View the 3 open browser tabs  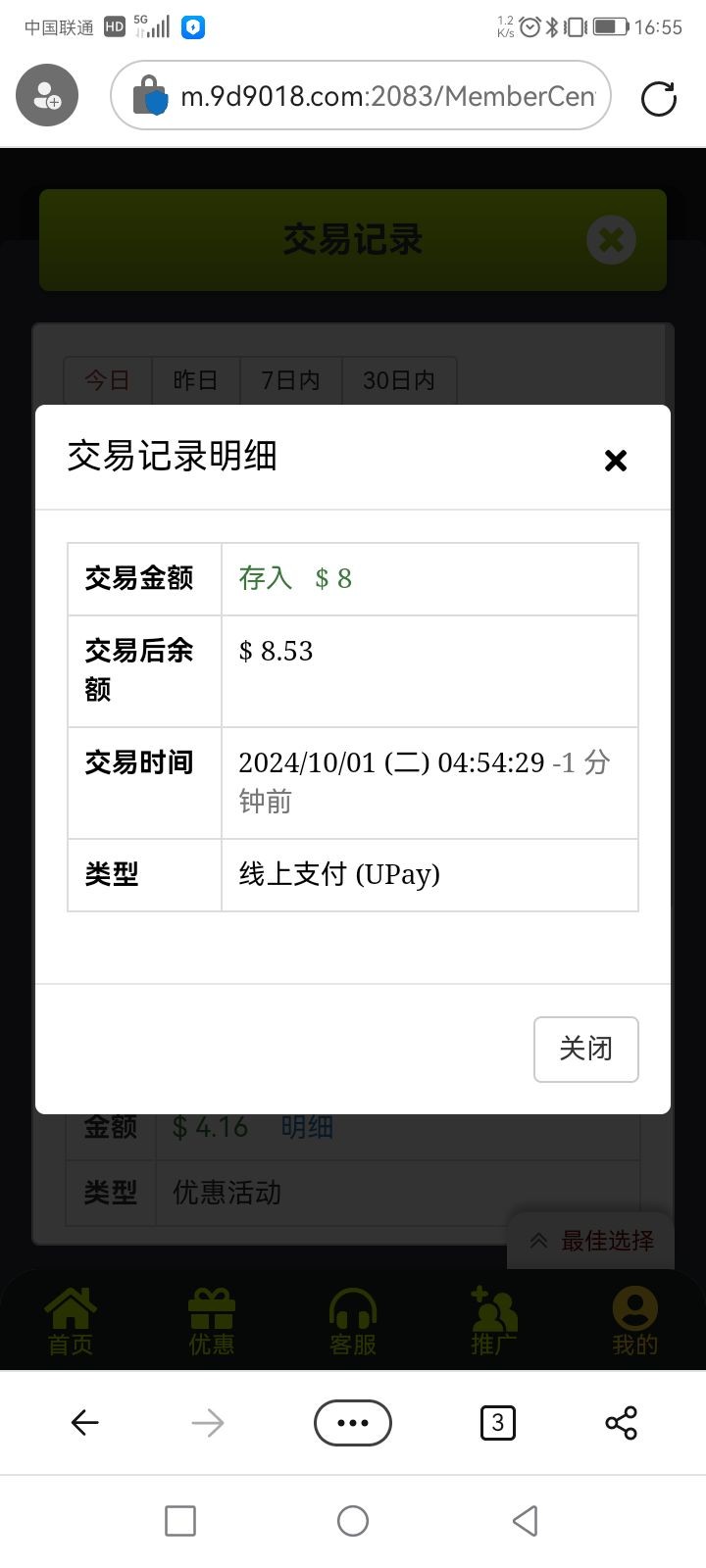click(497, 1422)
